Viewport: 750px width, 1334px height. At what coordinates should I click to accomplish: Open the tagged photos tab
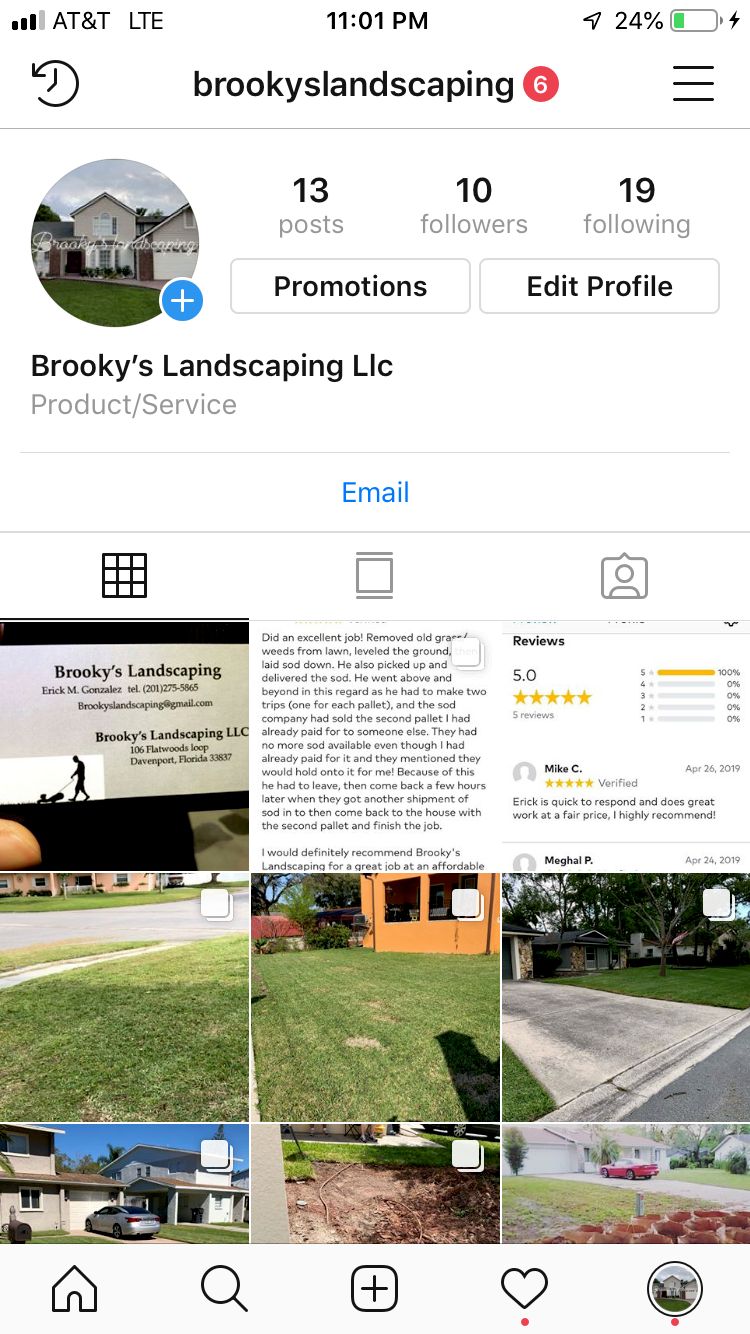pos(624,575)
